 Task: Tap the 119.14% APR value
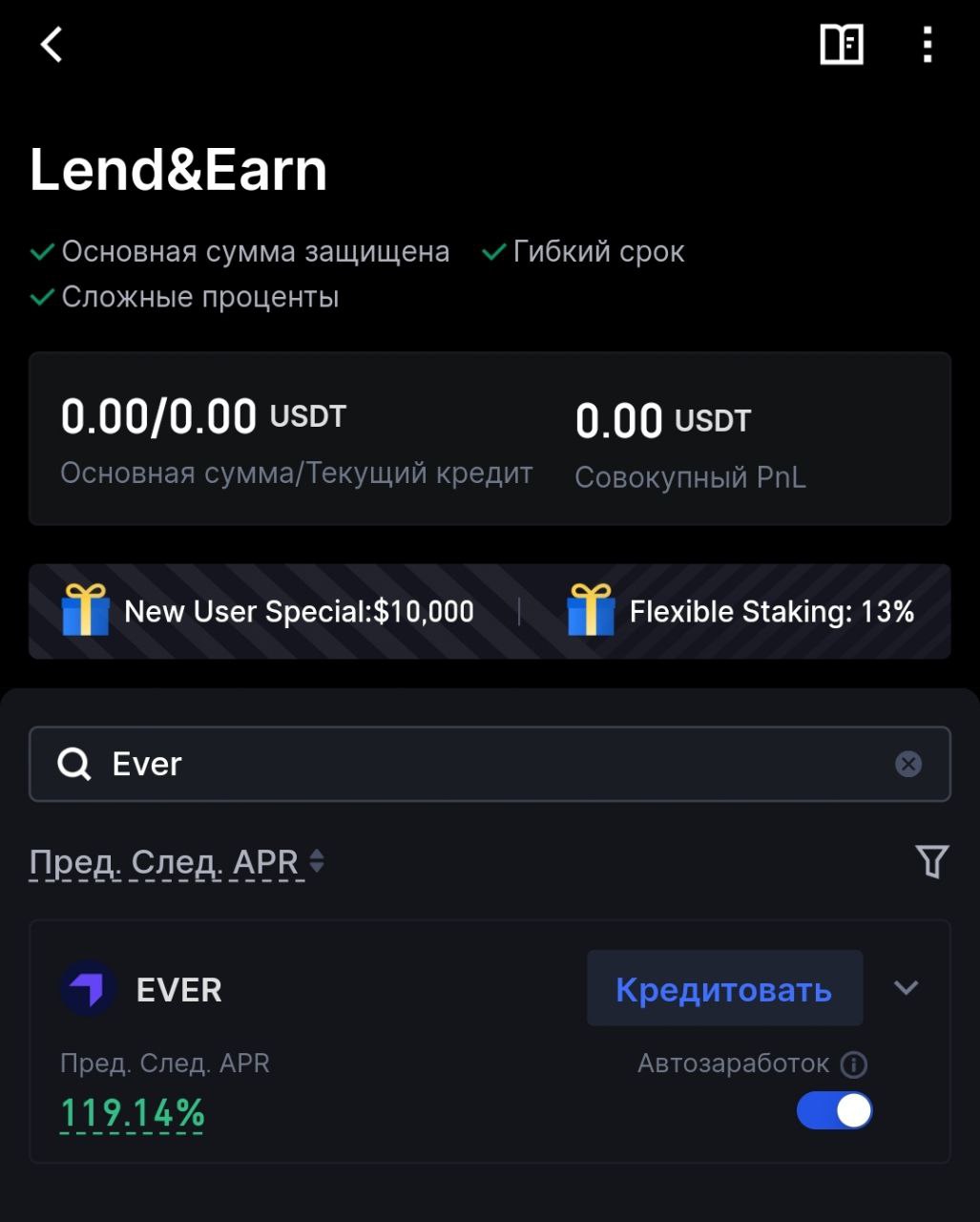133,1113
